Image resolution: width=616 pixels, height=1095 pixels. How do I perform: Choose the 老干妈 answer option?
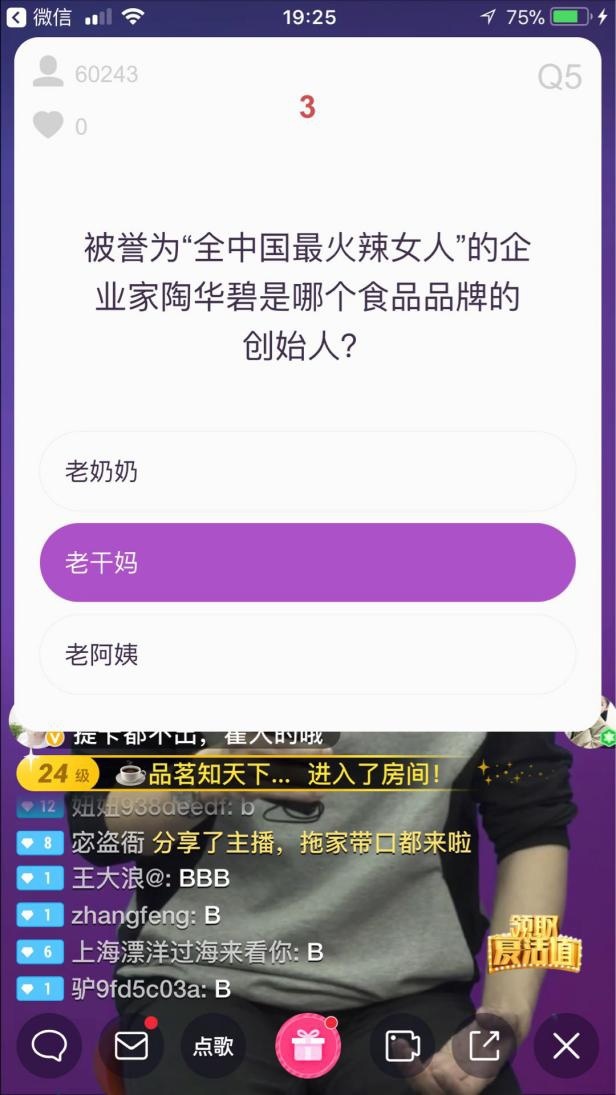coord(307,562)
